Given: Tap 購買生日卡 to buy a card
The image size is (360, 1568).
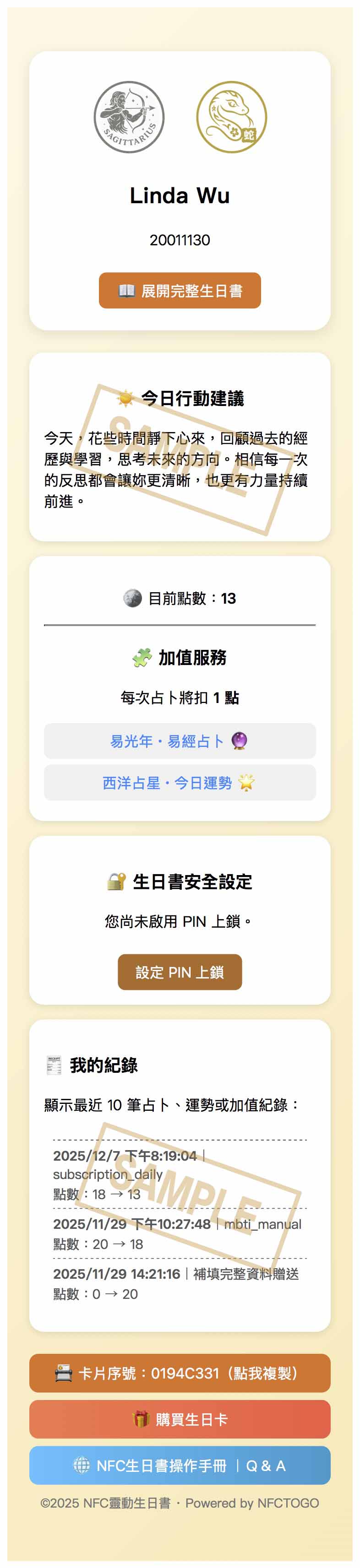Looking at the screenshot, I should click(180, 1419).
